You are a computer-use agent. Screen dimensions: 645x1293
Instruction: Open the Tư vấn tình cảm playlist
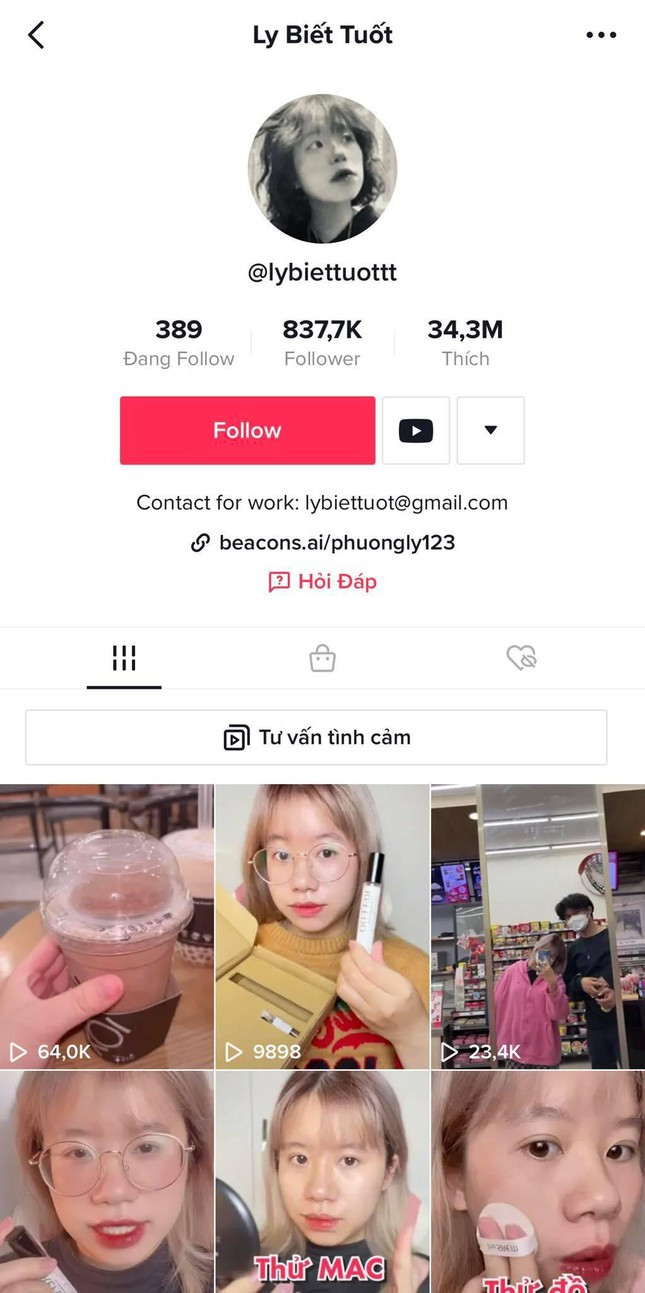pos(316,738)
